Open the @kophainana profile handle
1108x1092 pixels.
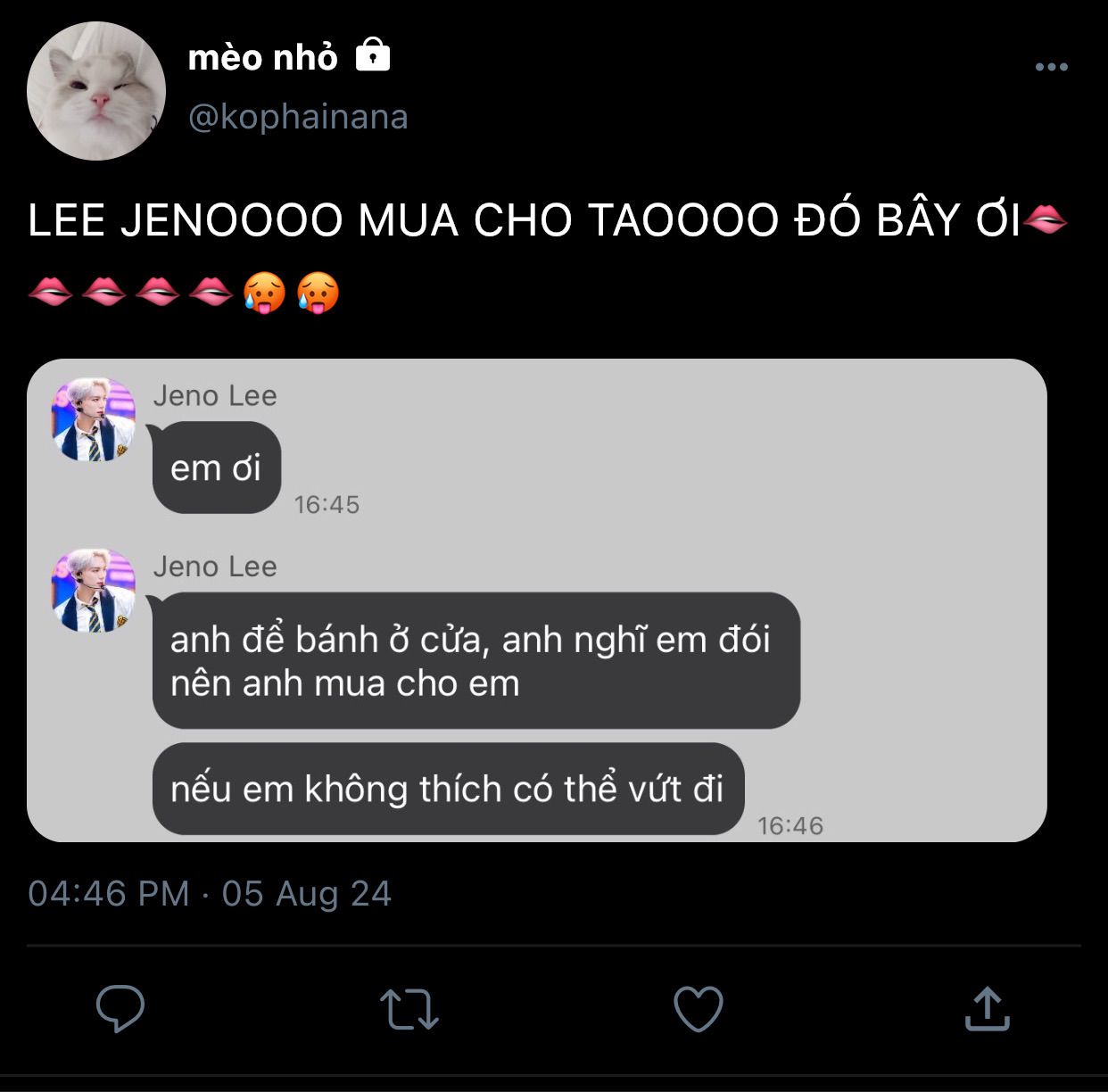click(298, 117)
